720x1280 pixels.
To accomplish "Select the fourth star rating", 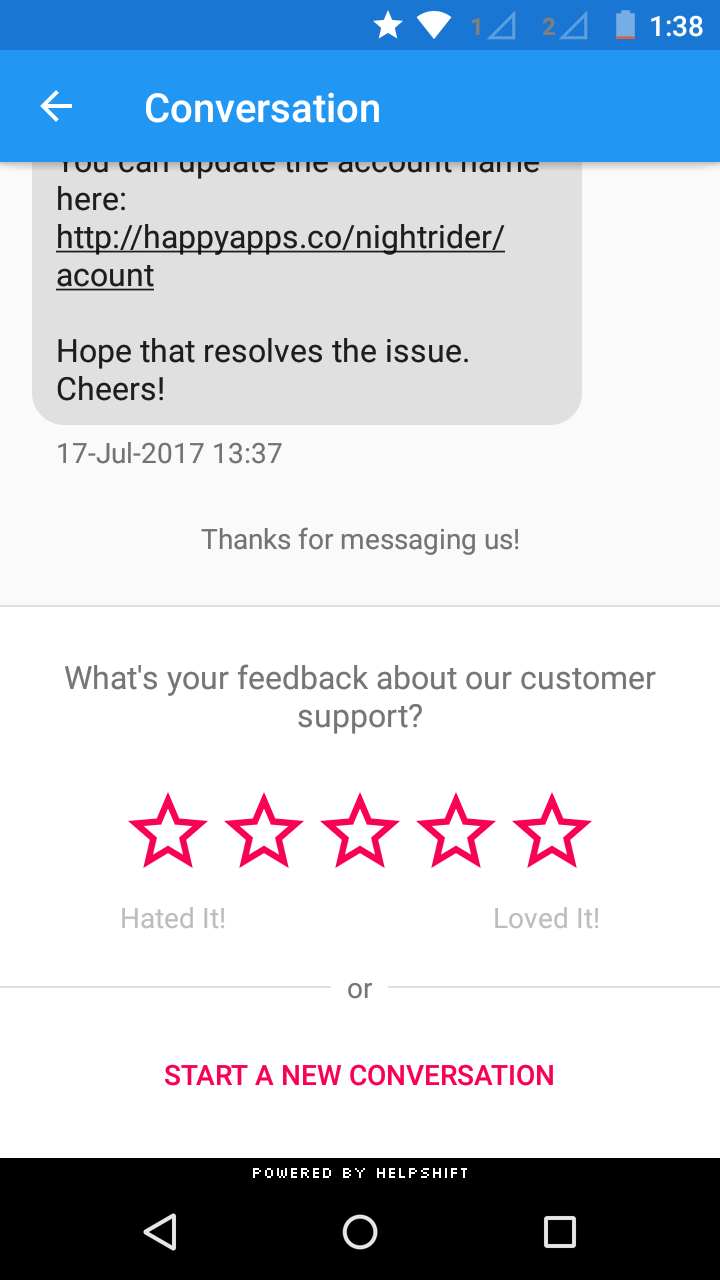I will (x=456, y=829).
